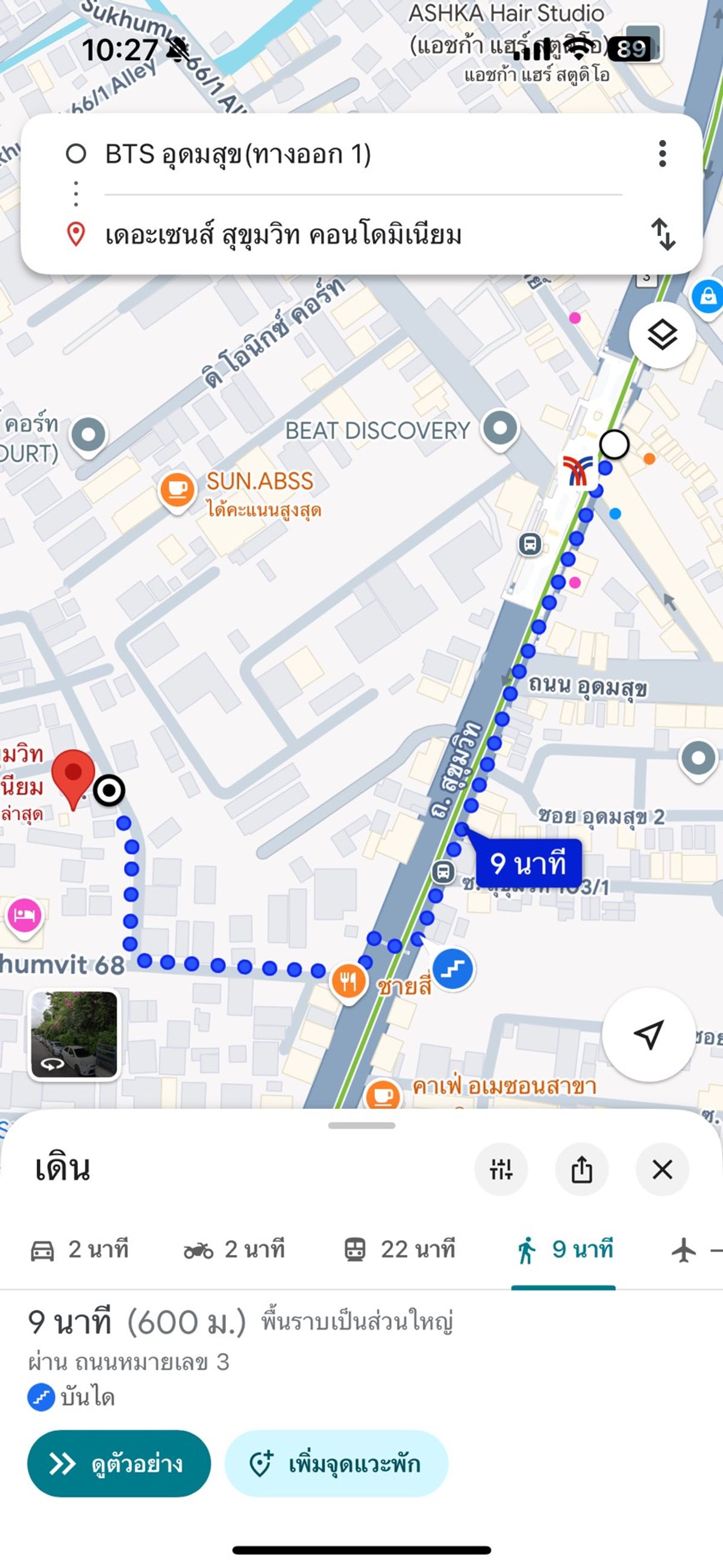723x1568 pixels.
Task: Open the route options filter
Action: pos(501,1169)
